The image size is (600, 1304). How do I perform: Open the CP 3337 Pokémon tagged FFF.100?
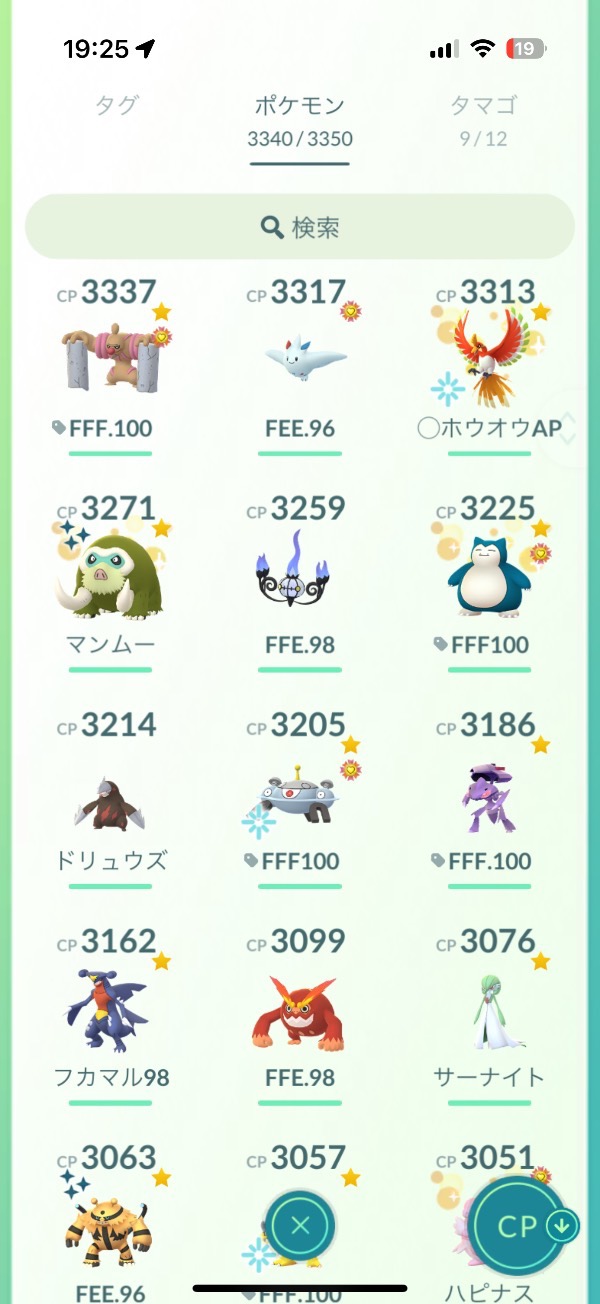tap(110, 358)
